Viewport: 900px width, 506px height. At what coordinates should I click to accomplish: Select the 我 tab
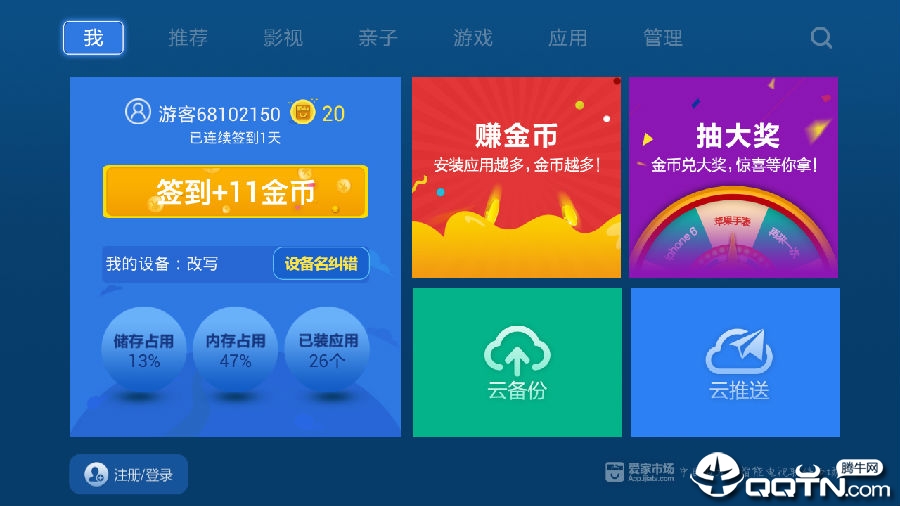pos(93,38)
